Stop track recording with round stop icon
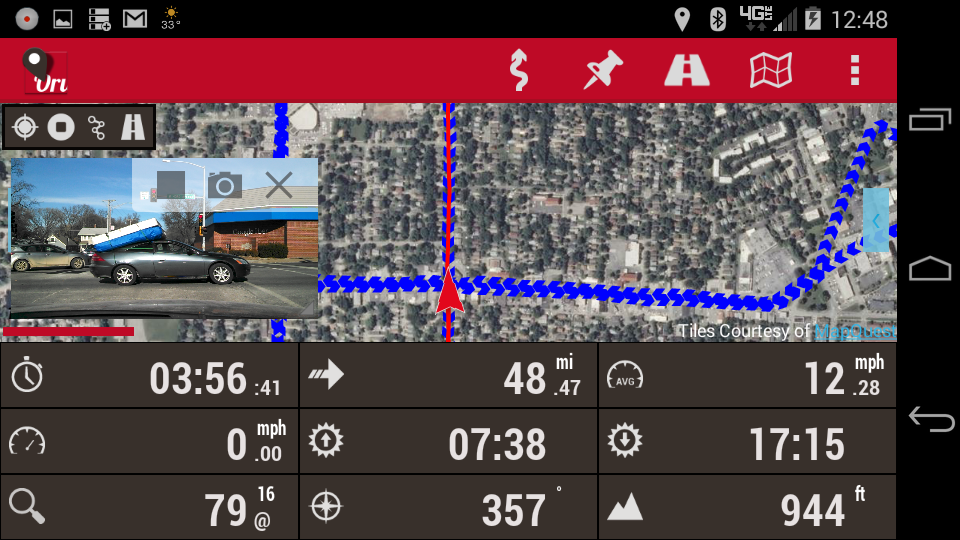This screenshot has width=960, height=540. tap(62, 127)
